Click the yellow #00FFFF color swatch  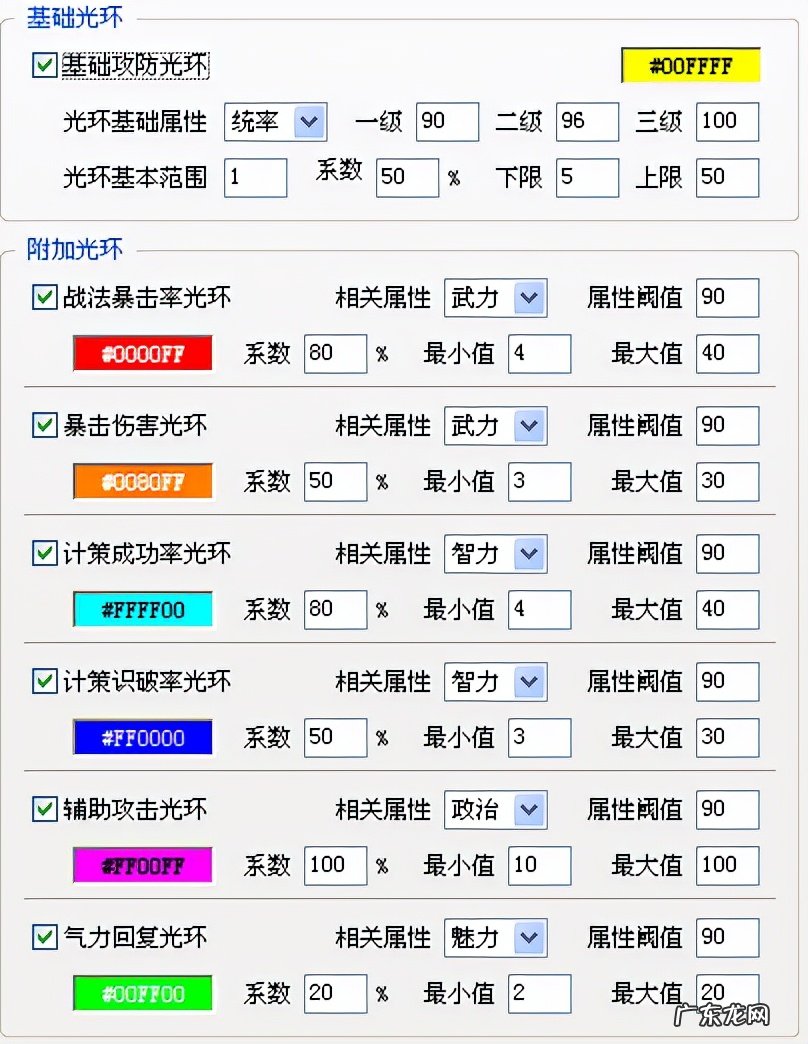point(690,63)
